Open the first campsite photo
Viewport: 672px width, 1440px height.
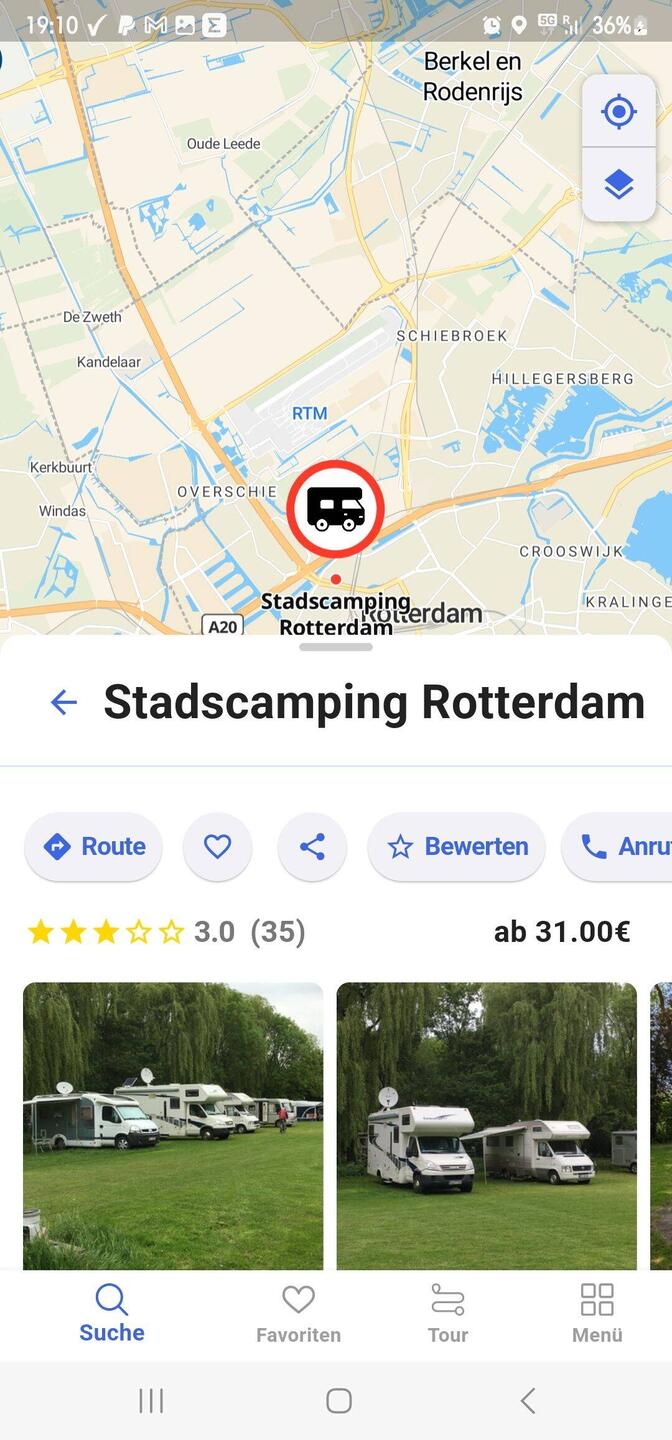173,1125
